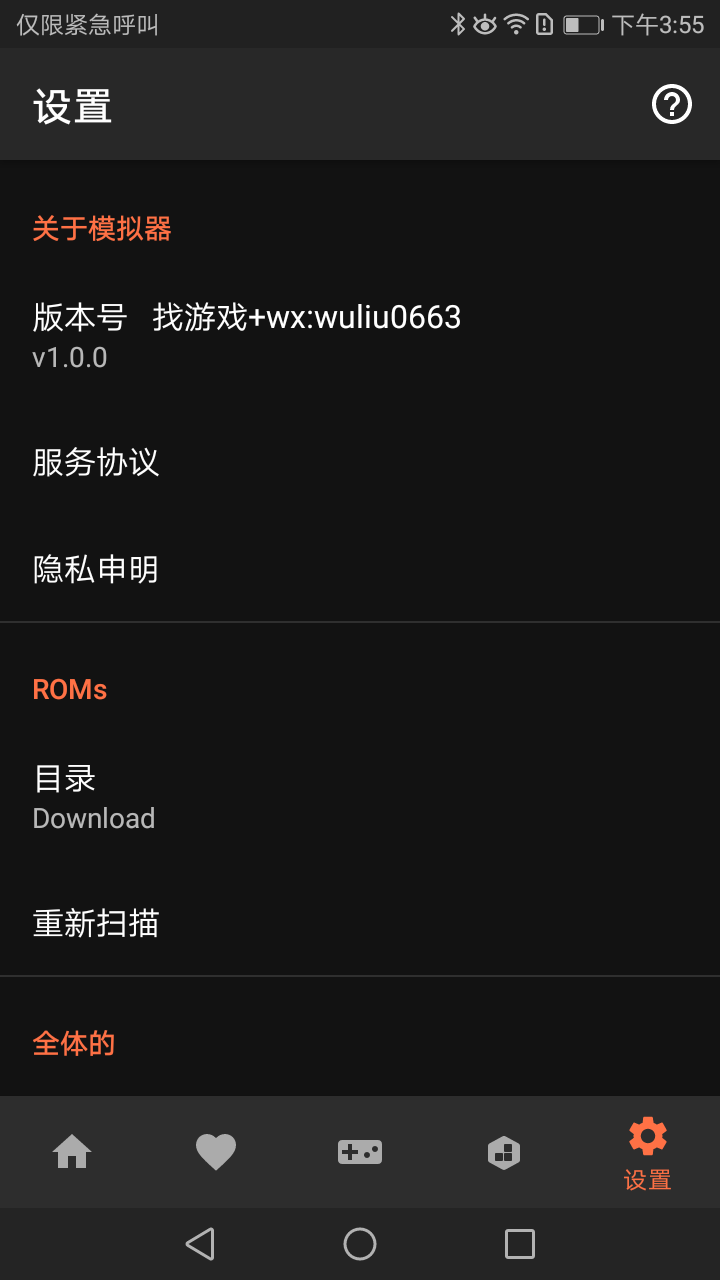The width and height of the screenshot is (720, 1280).
Task: Select the 关于模拟器 section header
Action: pos(102,229)
